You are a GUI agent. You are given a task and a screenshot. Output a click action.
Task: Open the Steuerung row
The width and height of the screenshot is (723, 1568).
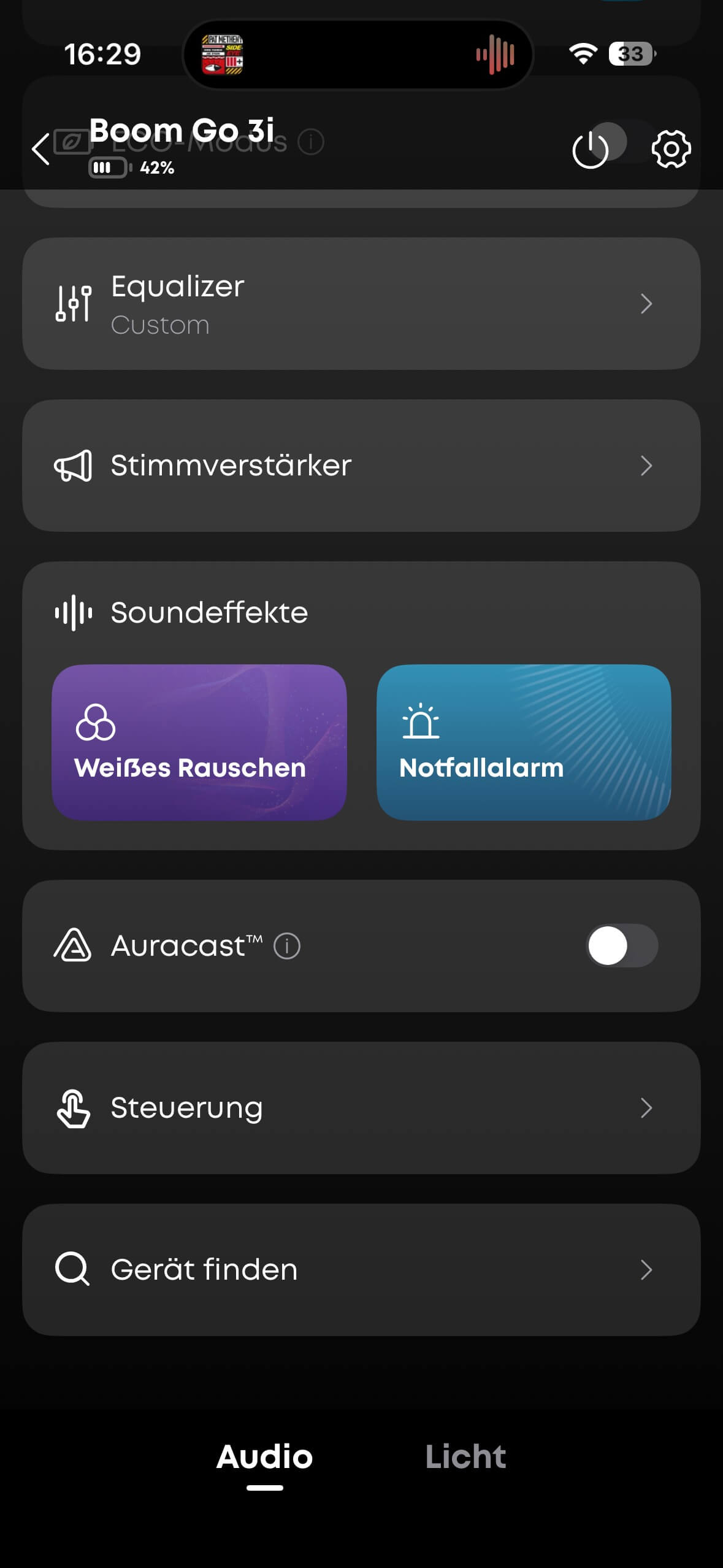point(361,1108)
